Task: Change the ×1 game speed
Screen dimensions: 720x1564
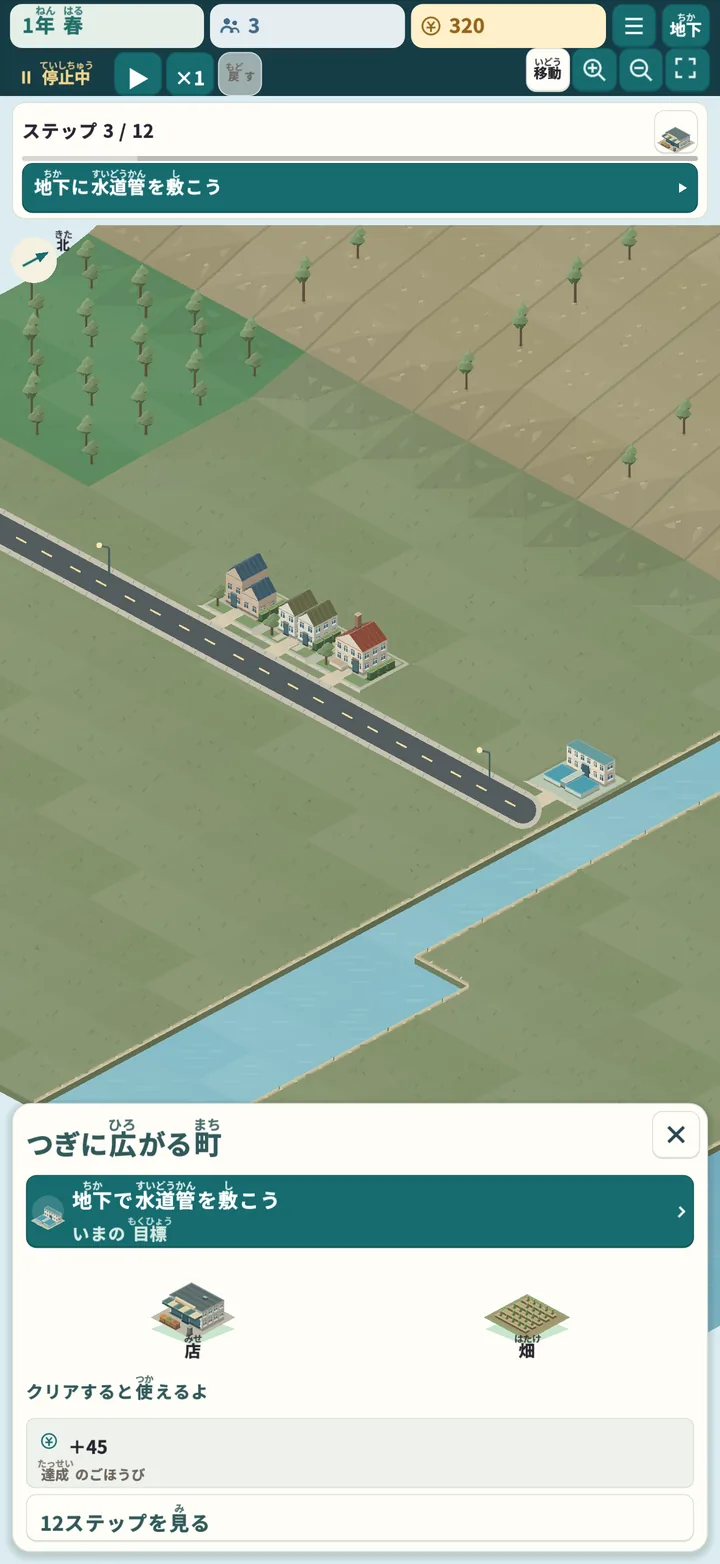Action: tap(190, 75)
